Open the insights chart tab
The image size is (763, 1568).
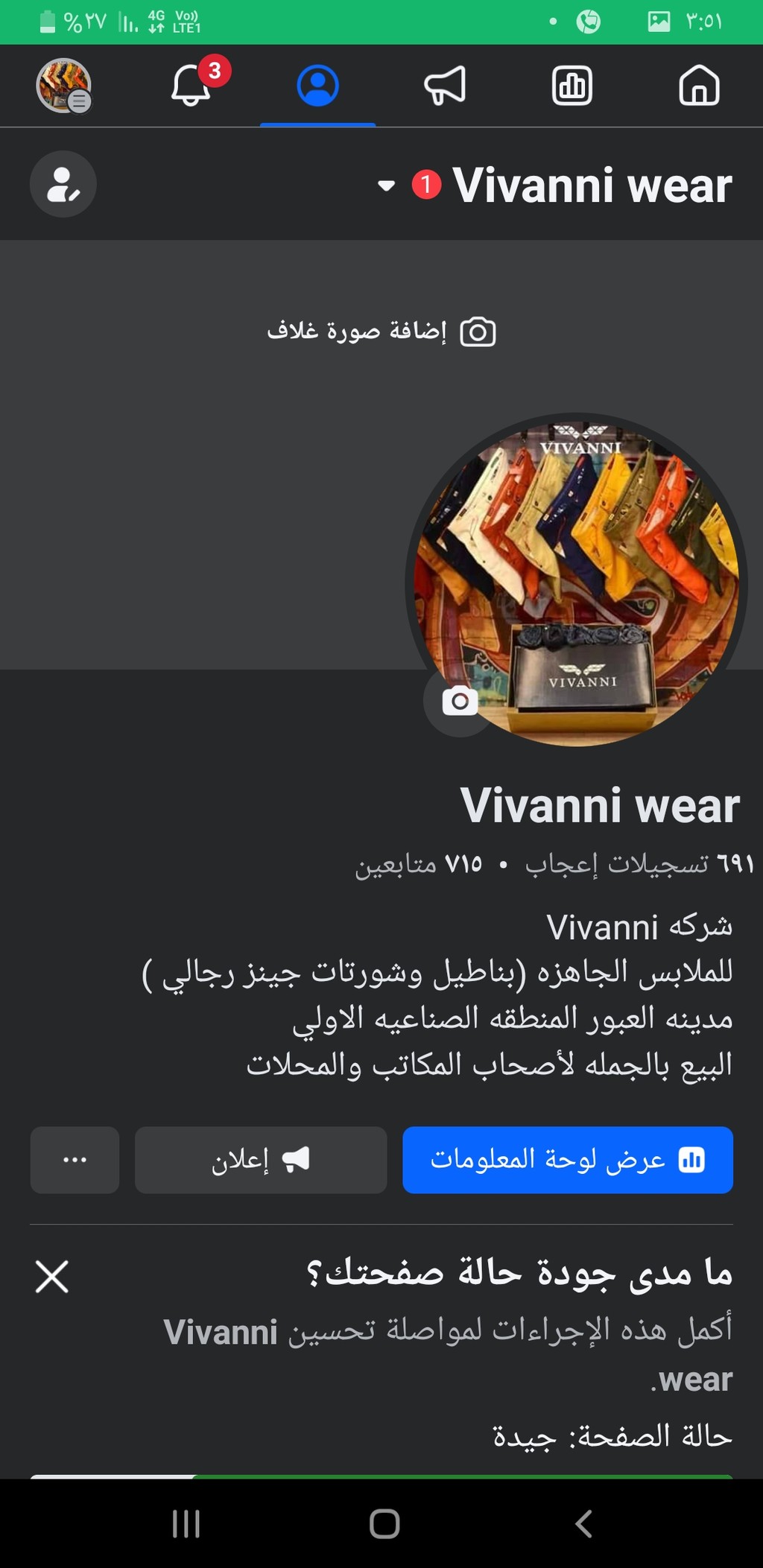572,85
